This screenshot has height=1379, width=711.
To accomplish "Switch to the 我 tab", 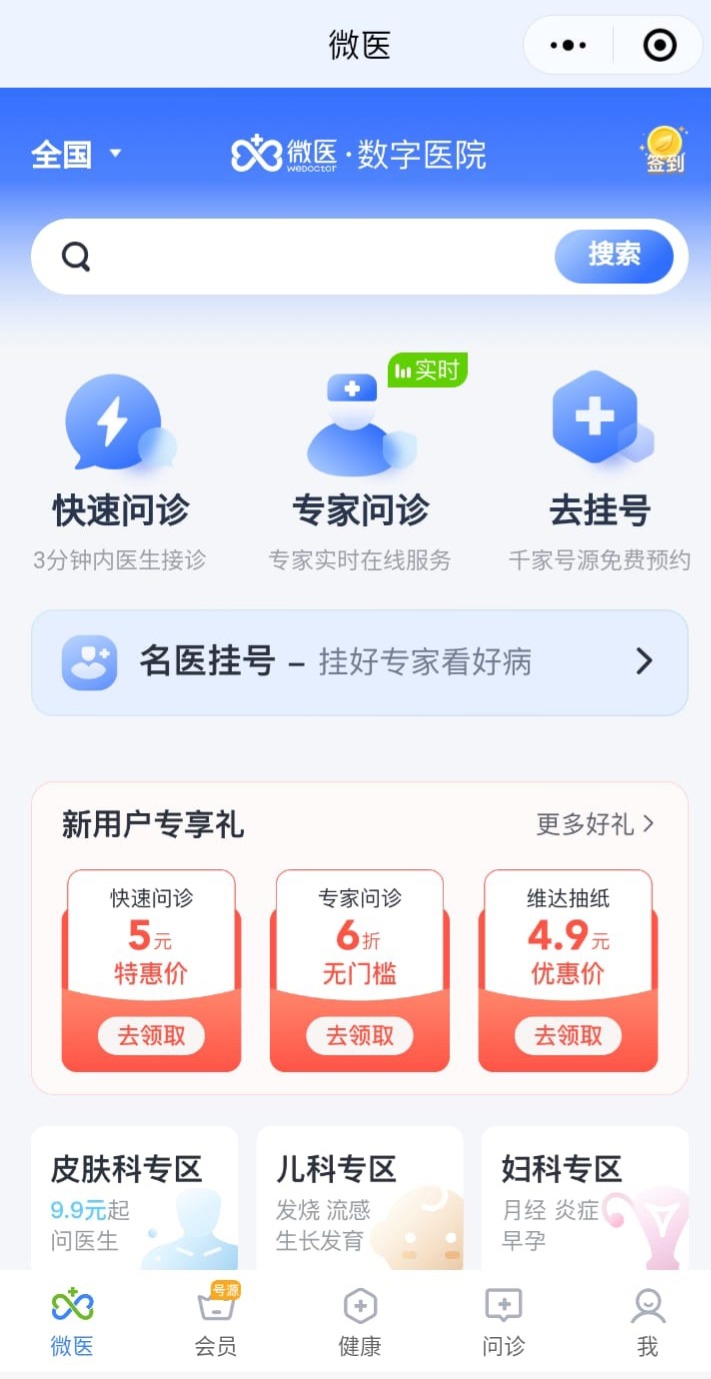I will pos(648,1322).
